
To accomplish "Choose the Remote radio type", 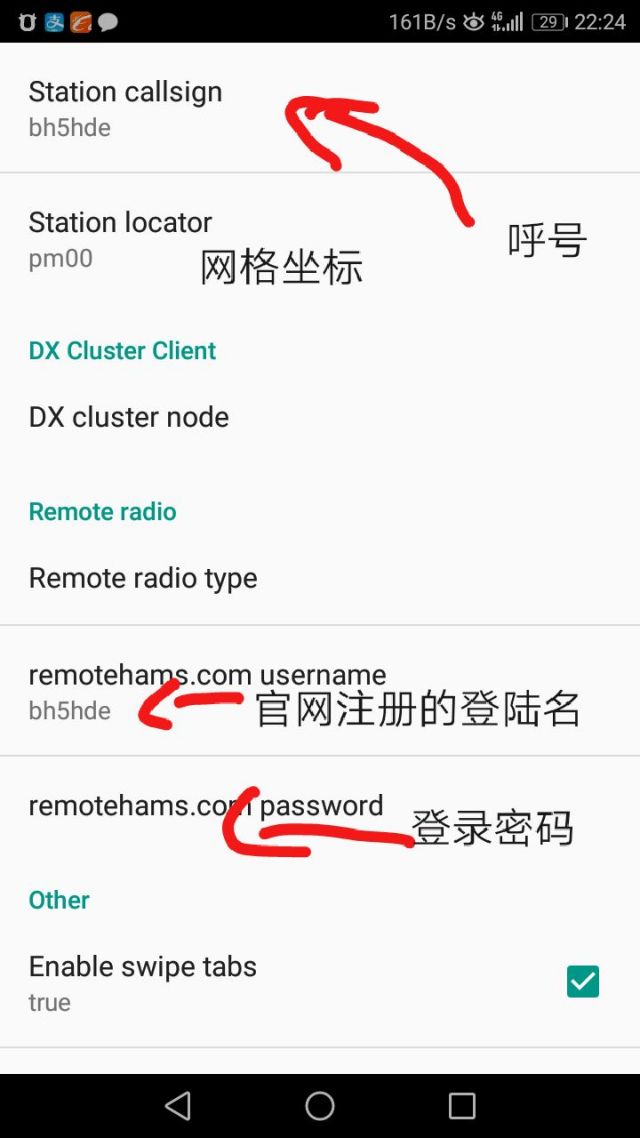I will [x=320, y=578].
